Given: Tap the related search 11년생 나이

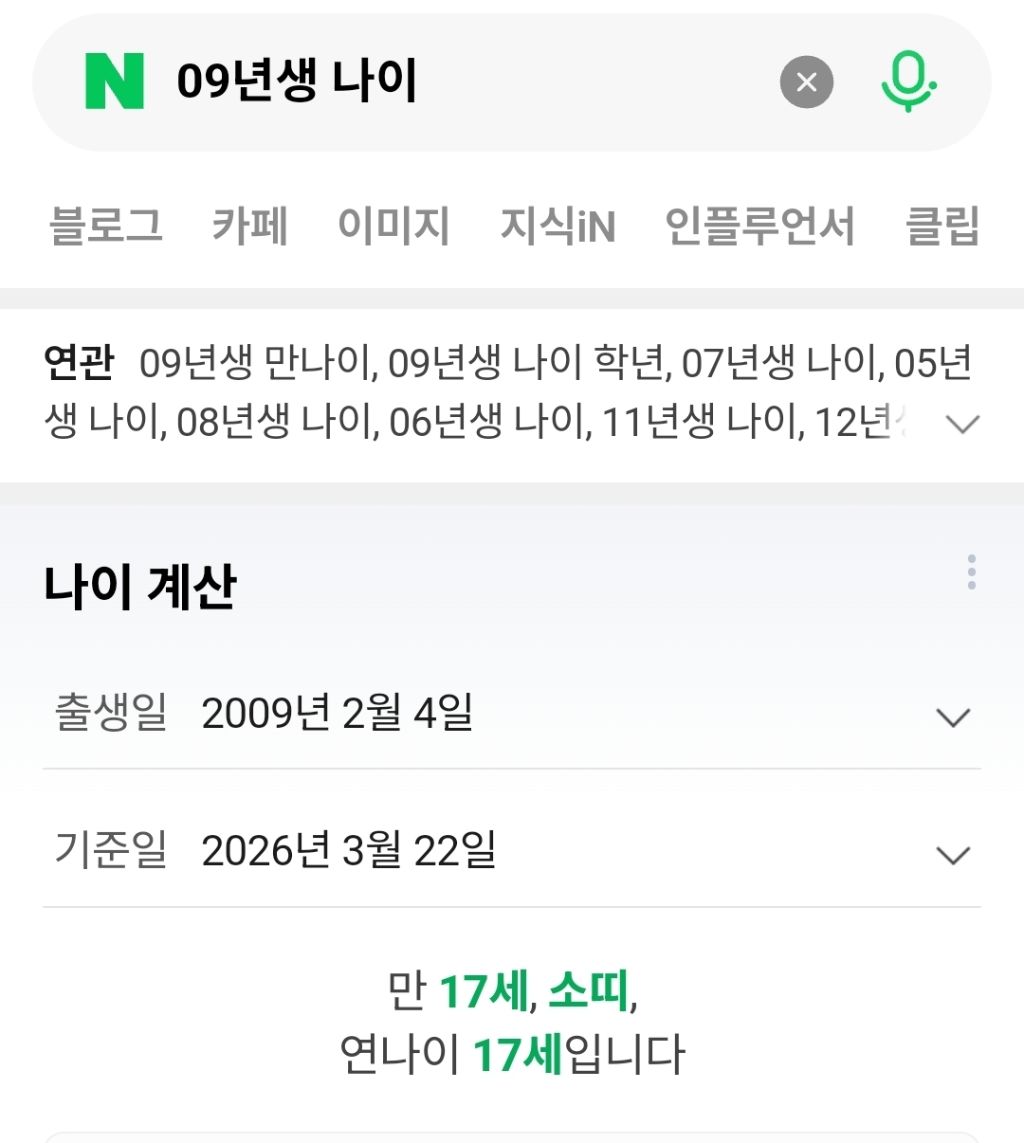Looking at the screenshot, I should pyautogui.click(x=693, y=419).
